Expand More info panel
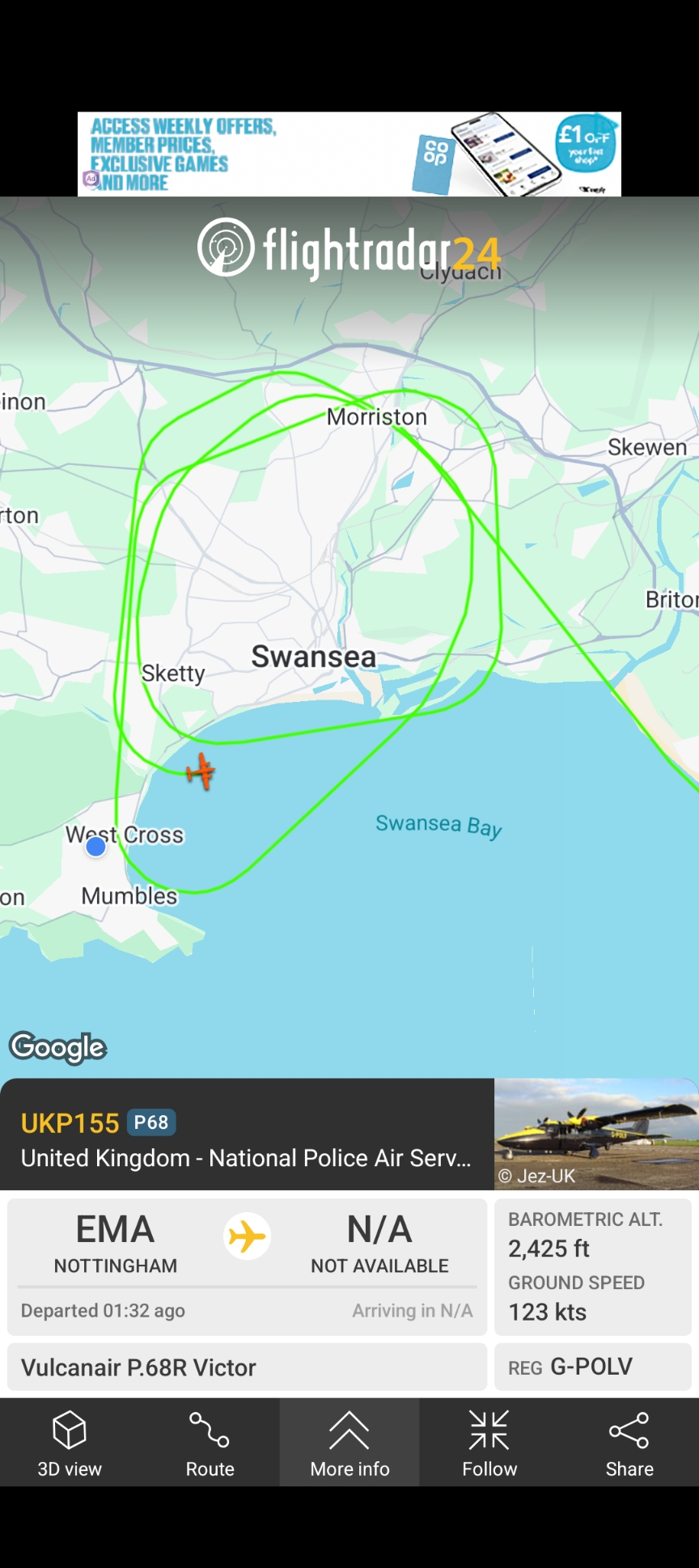The image size is (699, 1568). pos(349,1443)
